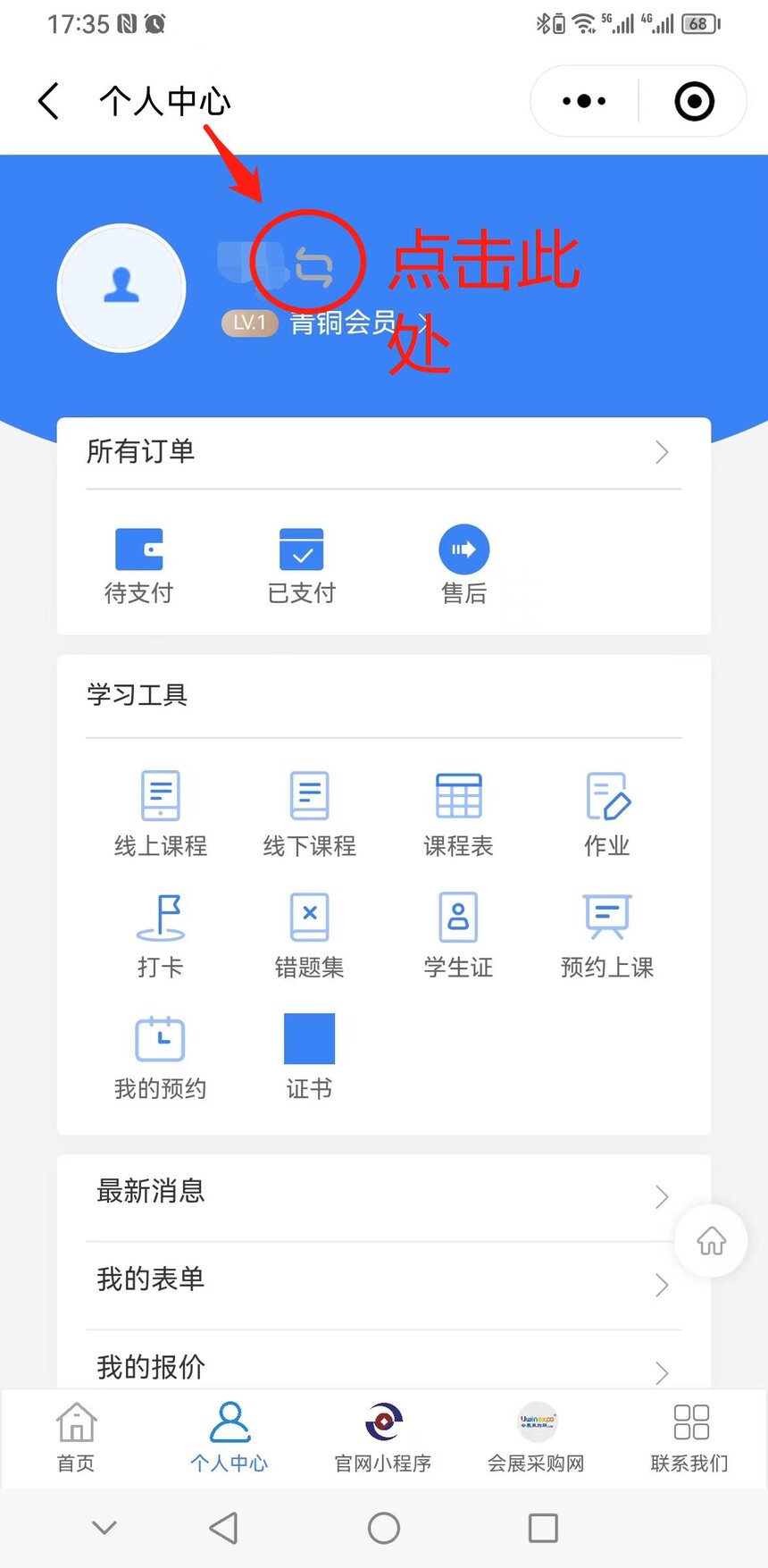Open 错题集
Viewport: 768px width, 1568px height.
[x=309, y=935]
